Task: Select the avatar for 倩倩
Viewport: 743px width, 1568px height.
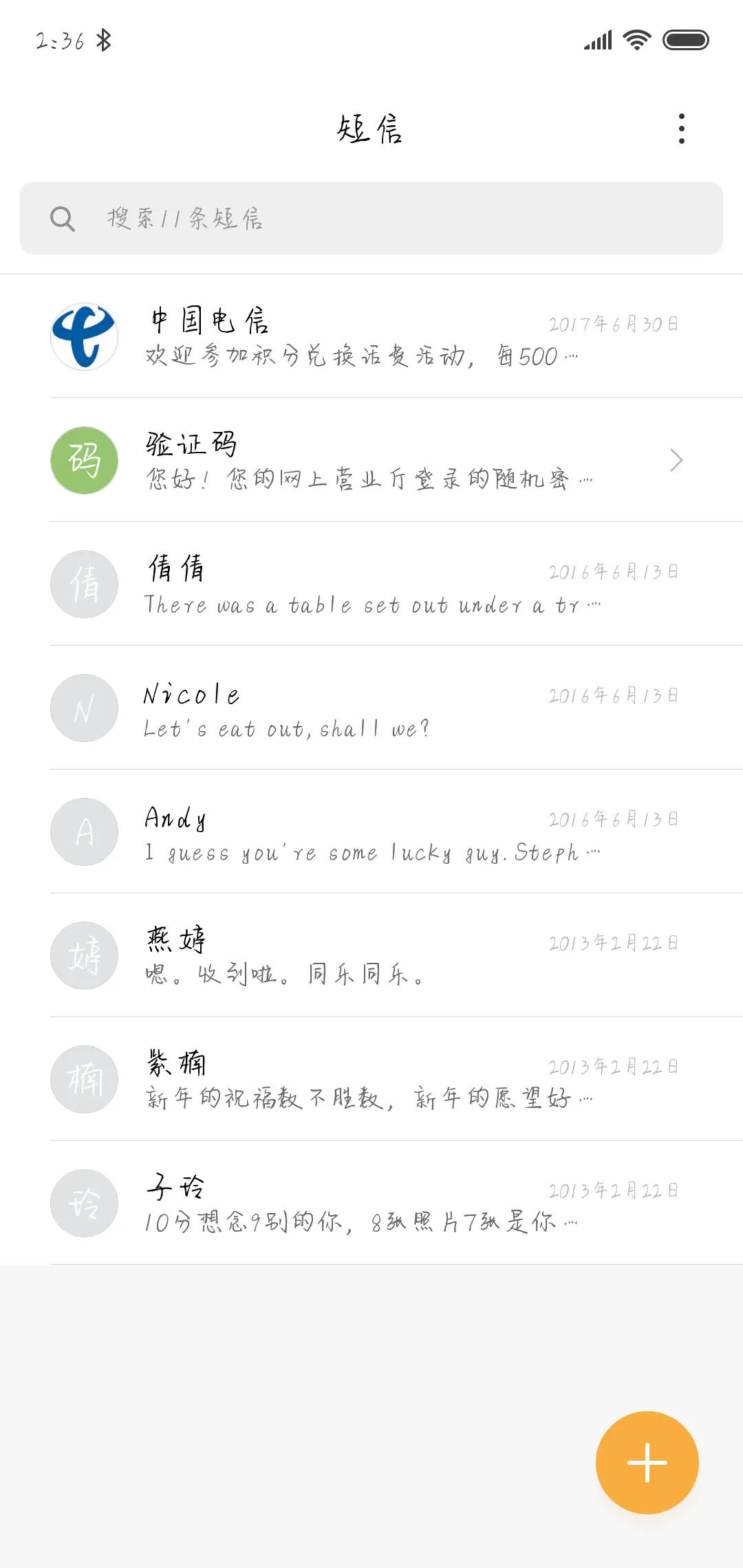Action: [x=84, y=584]
